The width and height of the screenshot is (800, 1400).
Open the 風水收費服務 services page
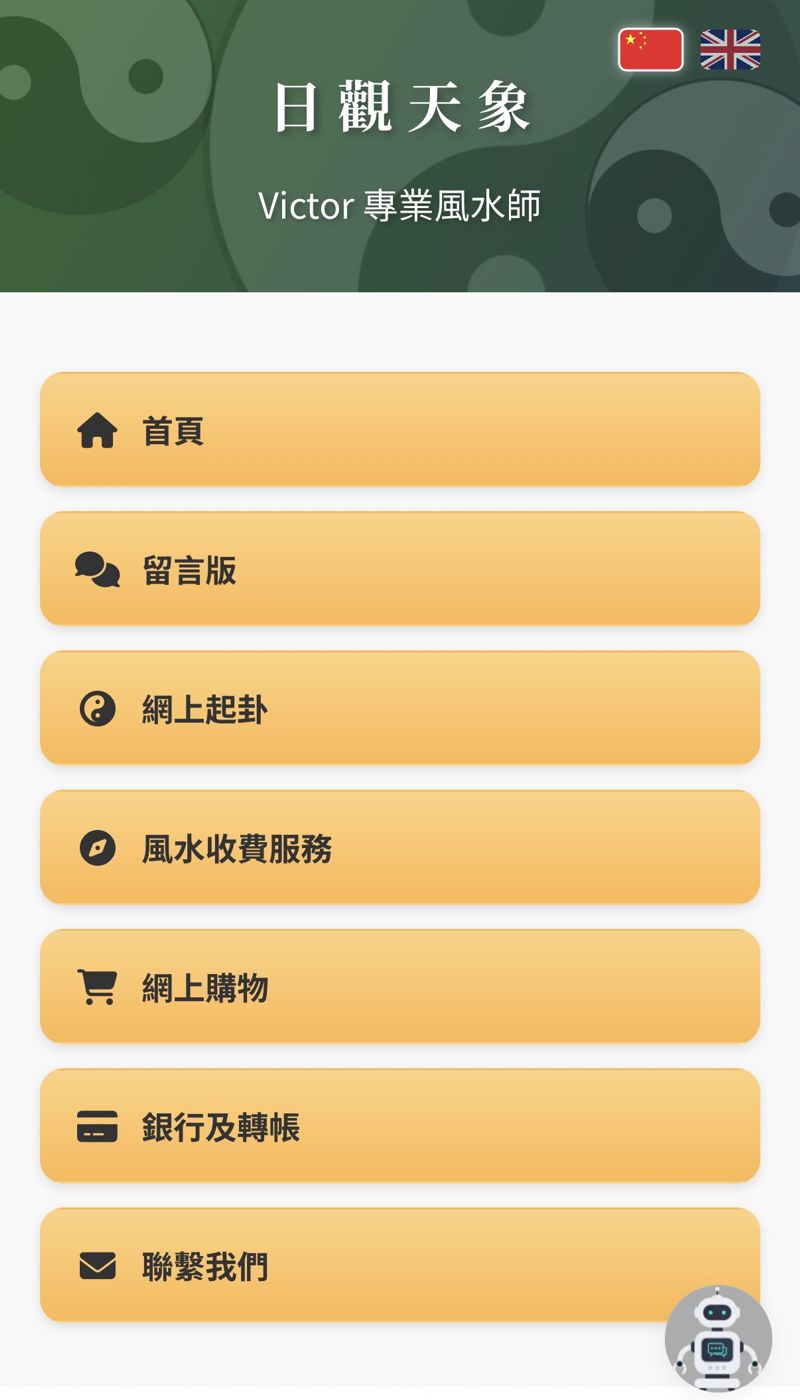[x=400, y=847]
